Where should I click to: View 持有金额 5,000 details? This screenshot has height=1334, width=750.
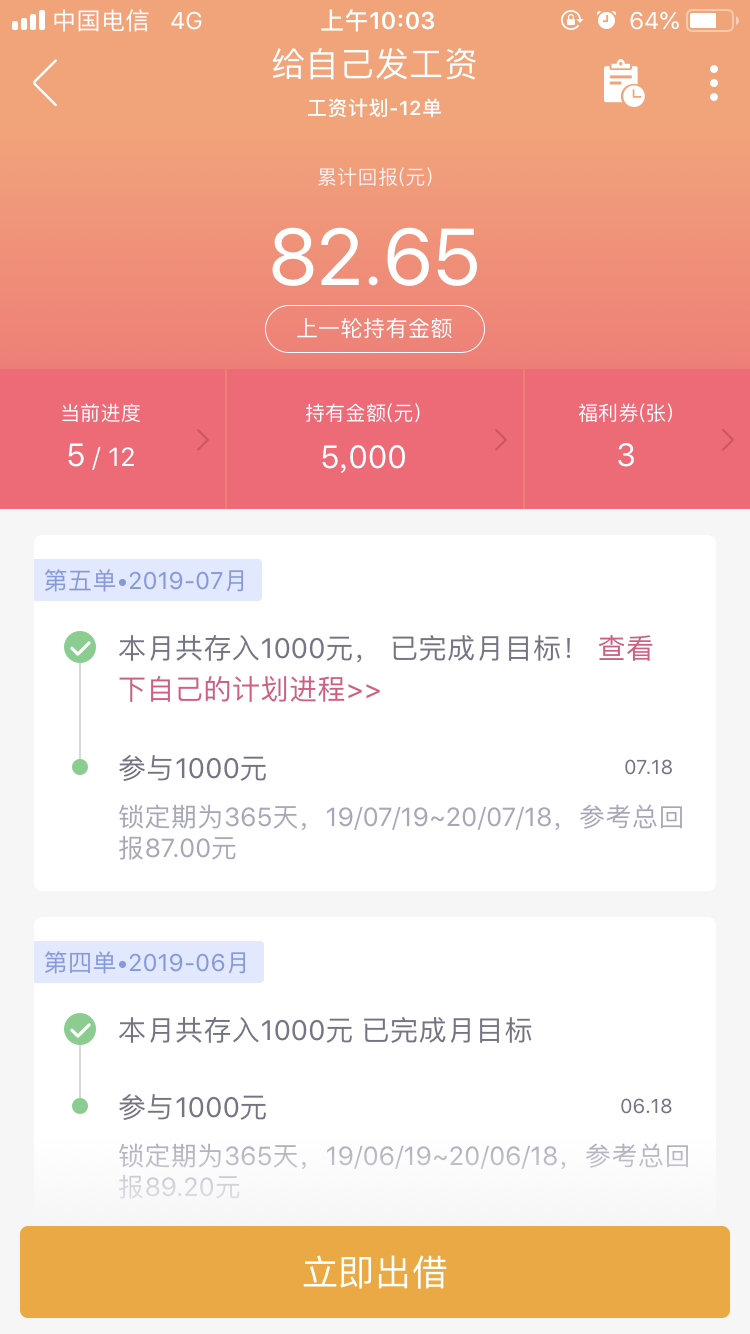tap(375, 439)
